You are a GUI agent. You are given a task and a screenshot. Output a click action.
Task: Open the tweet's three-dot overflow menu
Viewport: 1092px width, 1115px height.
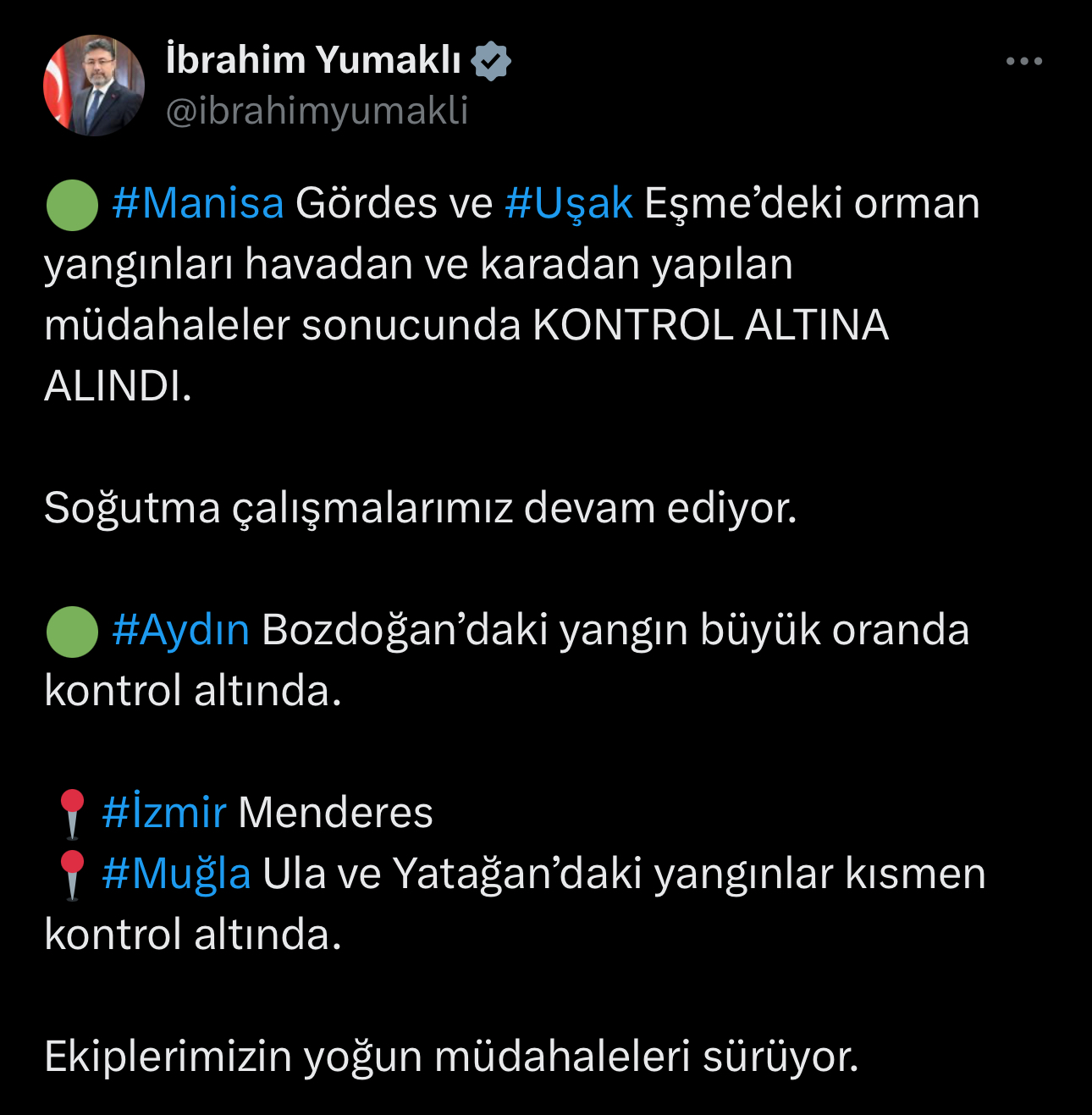click(1023, 61)
